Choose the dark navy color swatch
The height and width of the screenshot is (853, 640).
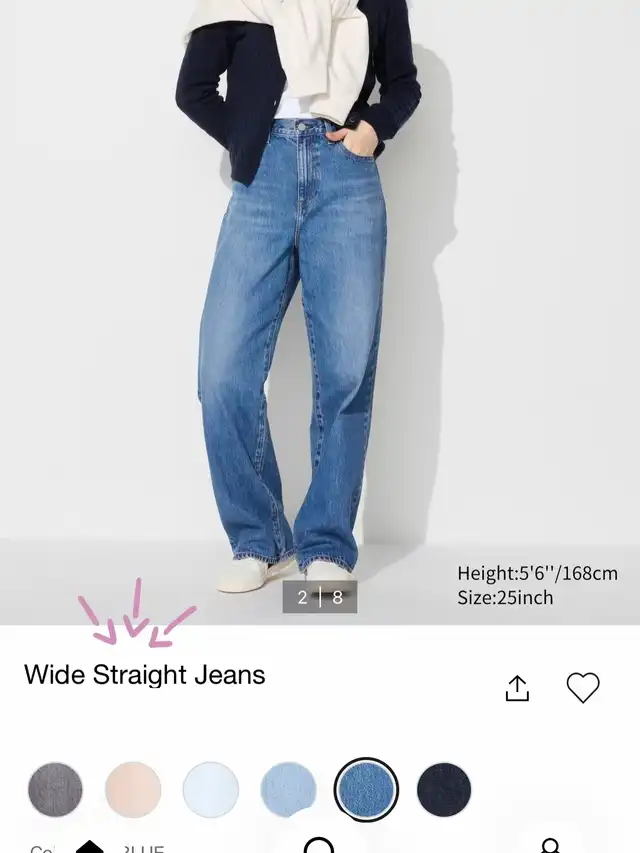444,789
